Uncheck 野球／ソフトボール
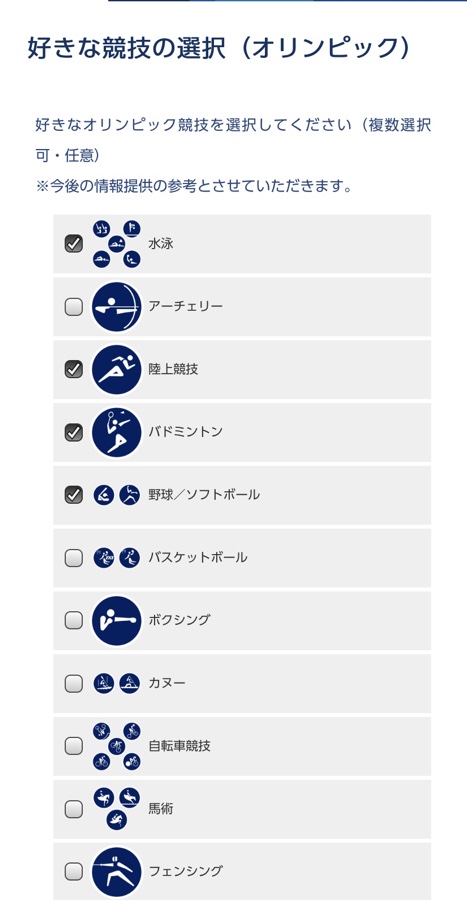The image size is (467, 900). pos(73,495)
